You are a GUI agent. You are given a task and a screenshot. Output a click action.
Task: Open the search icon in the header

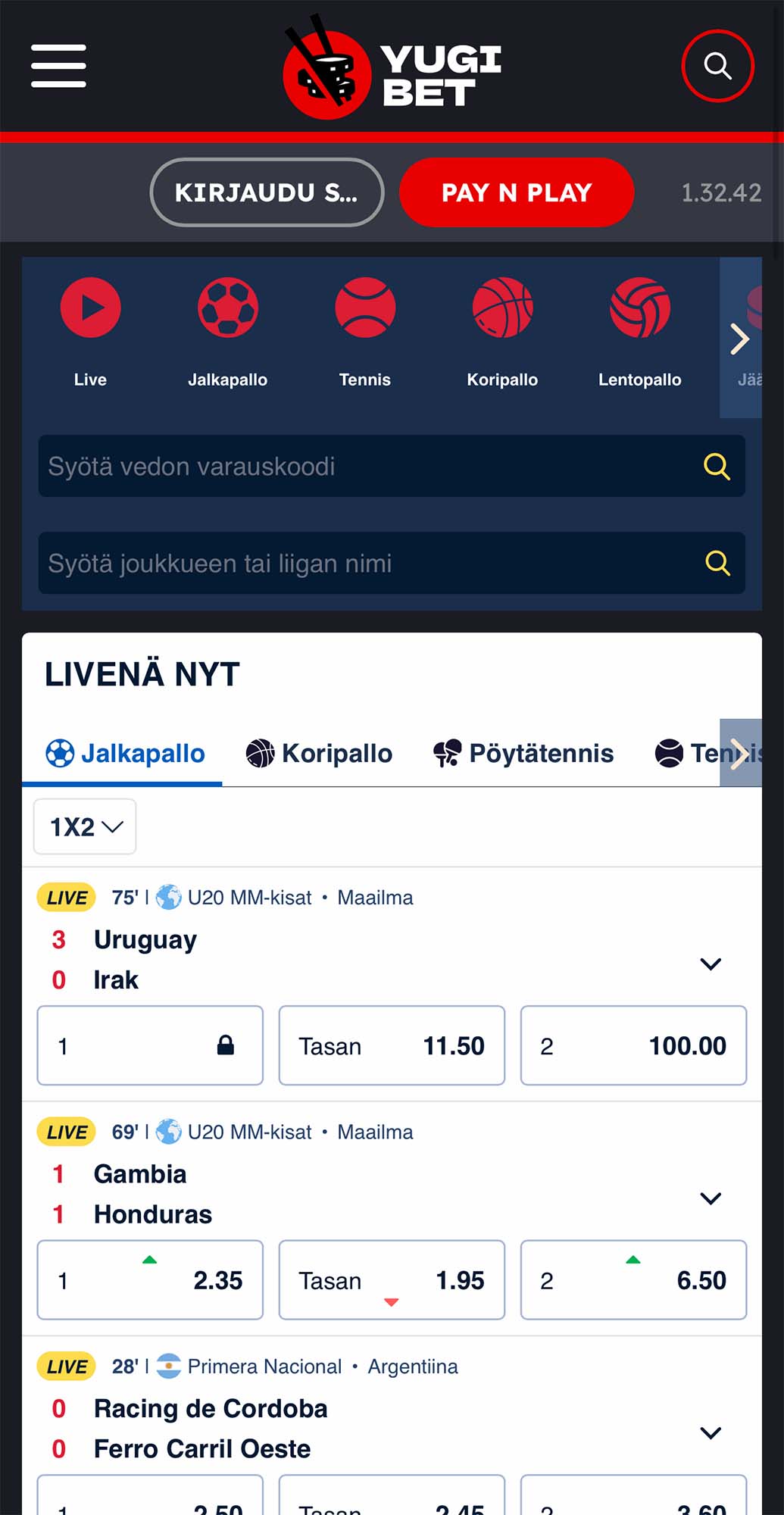pyautogui.click(x=717, y=66)
